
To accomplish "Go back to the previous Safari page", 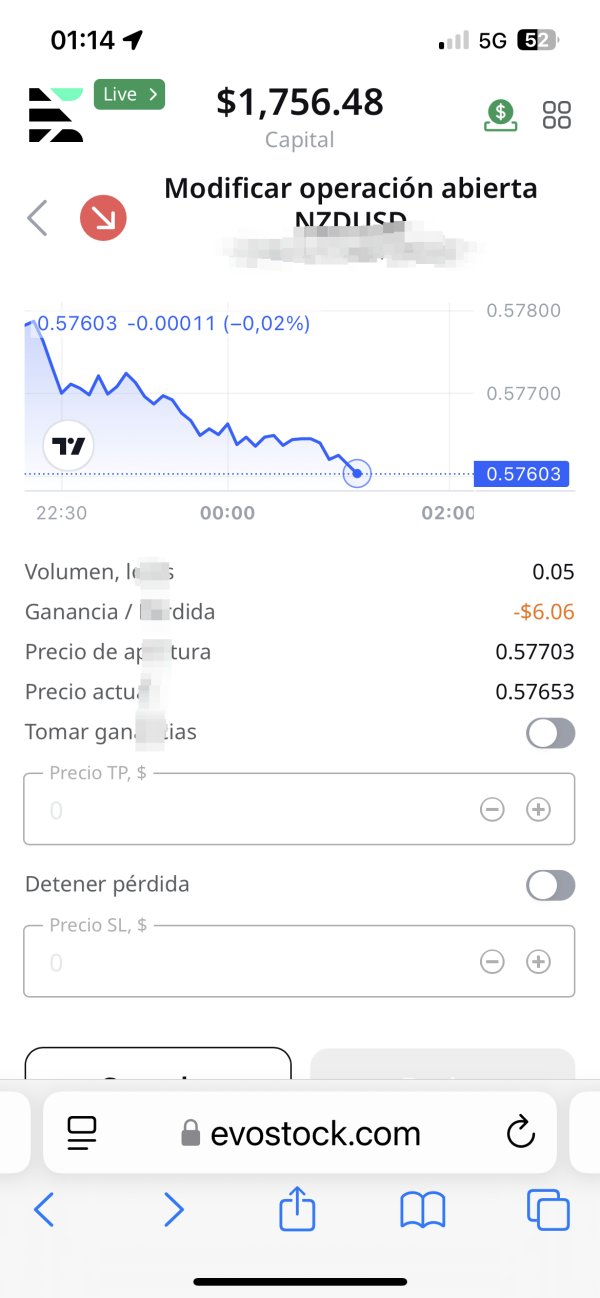I will (44, 1211).
